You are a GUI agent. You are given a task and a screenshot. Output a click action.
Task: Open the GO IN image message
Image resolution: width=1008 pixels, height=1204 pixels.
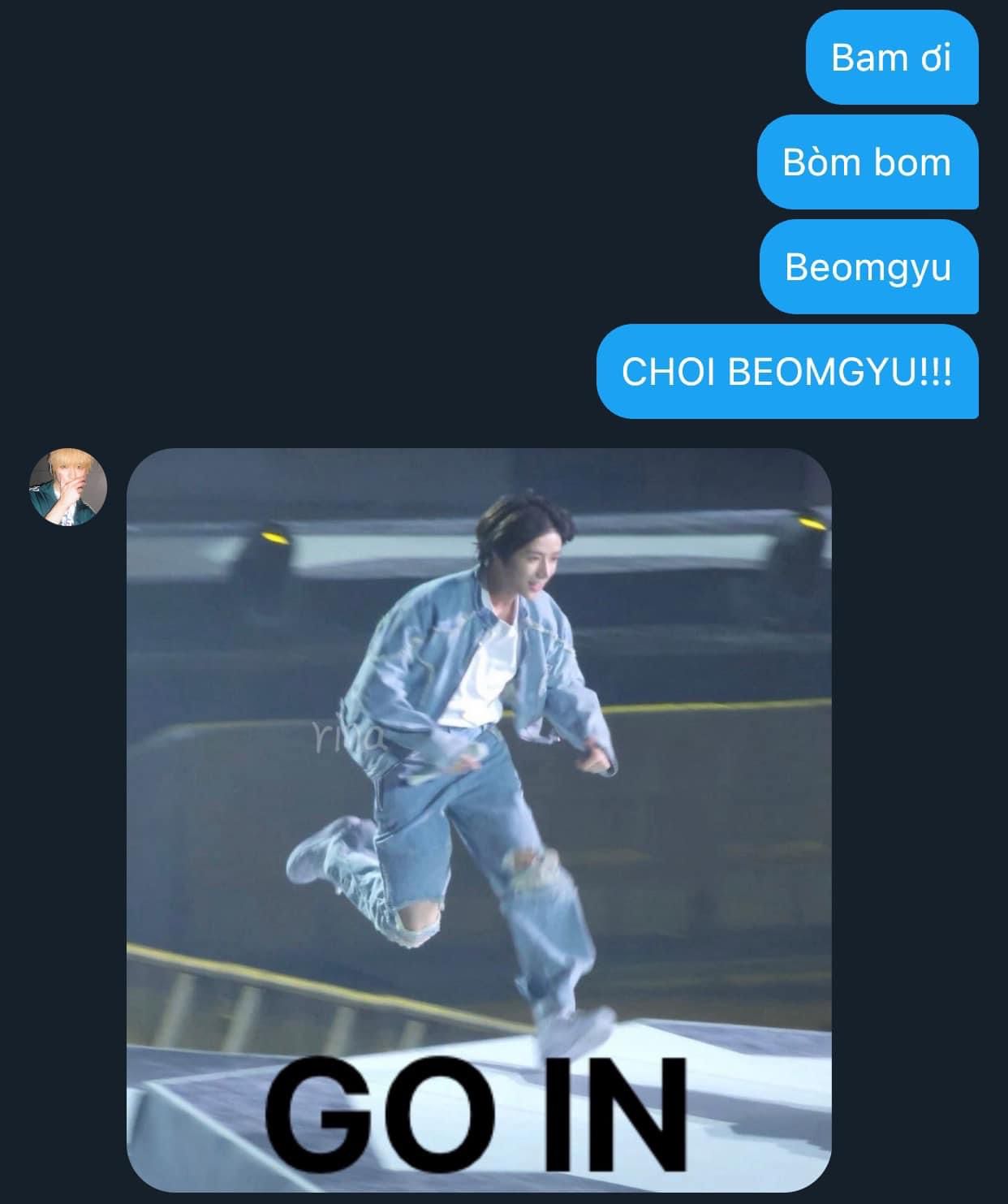coord(479,818)
